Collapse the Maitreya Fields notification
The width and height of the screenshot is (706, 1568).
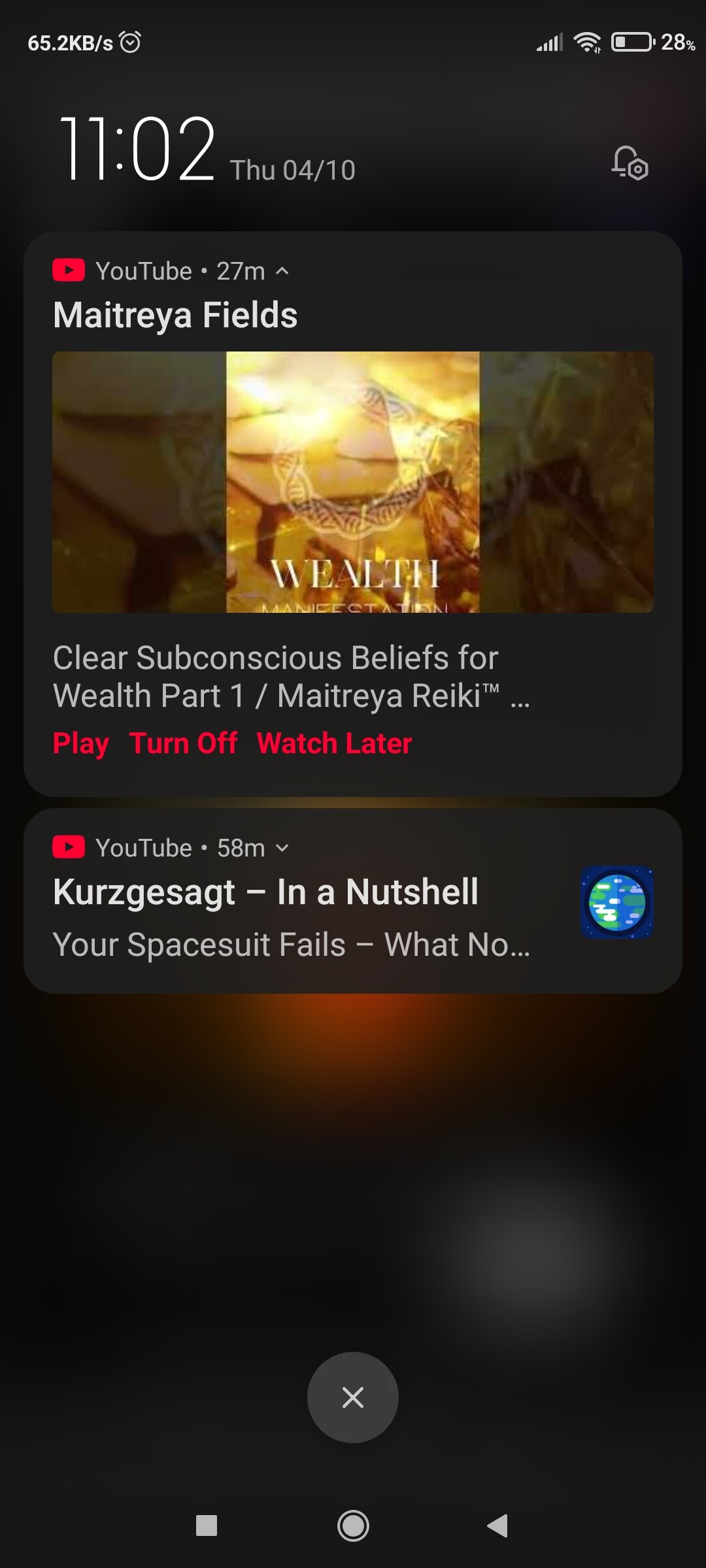[x=282, y=271]
